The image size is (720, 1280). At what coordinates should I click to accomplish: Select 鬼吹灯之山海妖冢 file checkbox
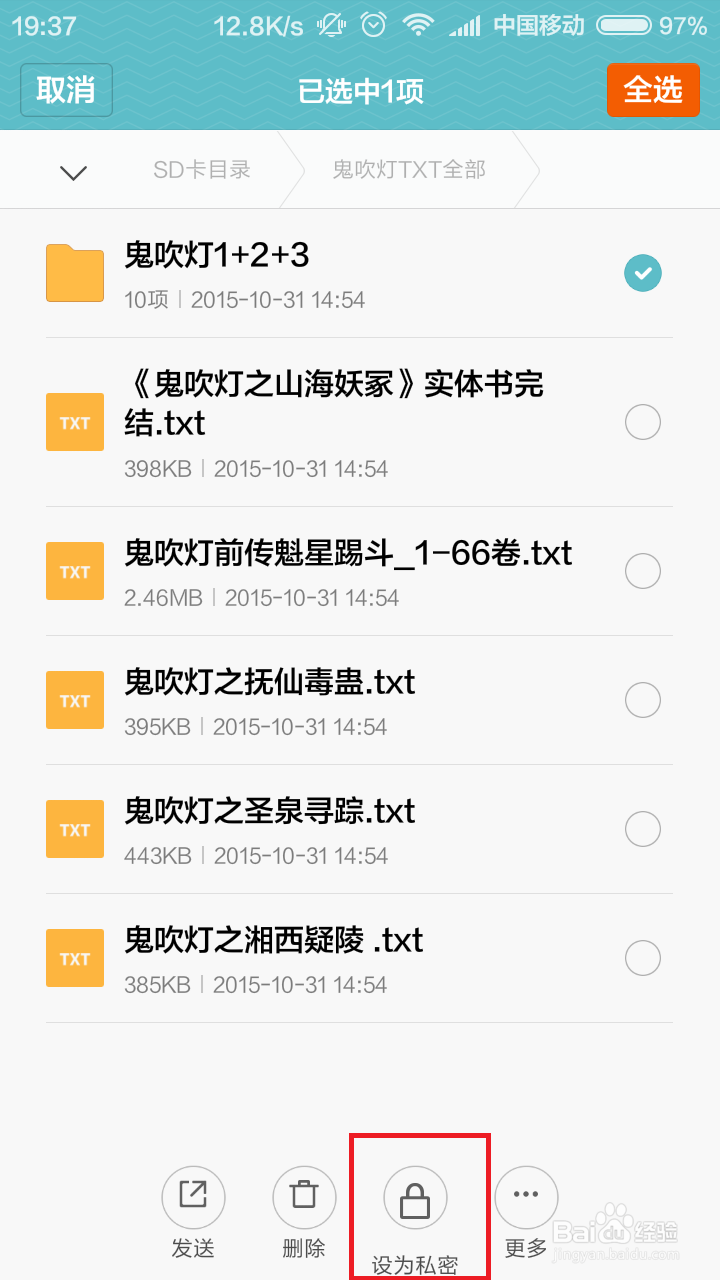coord(643,422)
